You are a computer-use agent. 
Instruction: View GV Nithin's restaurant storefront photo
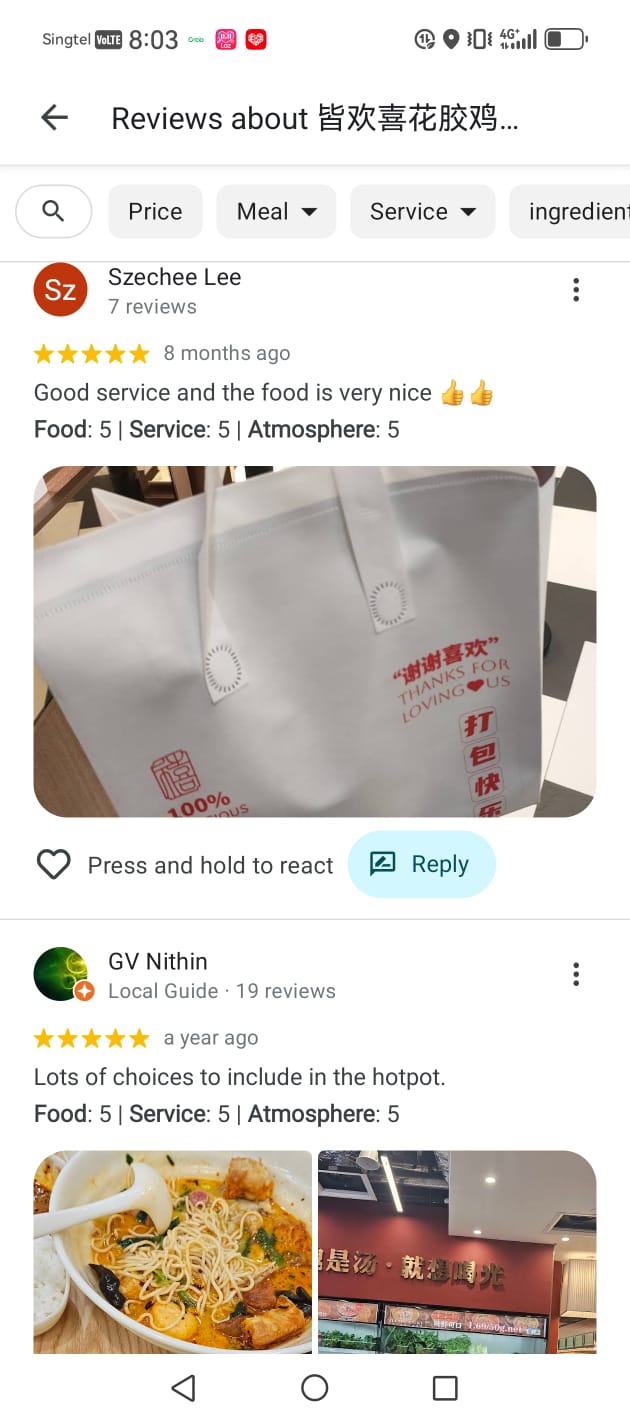pos(457,1250)
